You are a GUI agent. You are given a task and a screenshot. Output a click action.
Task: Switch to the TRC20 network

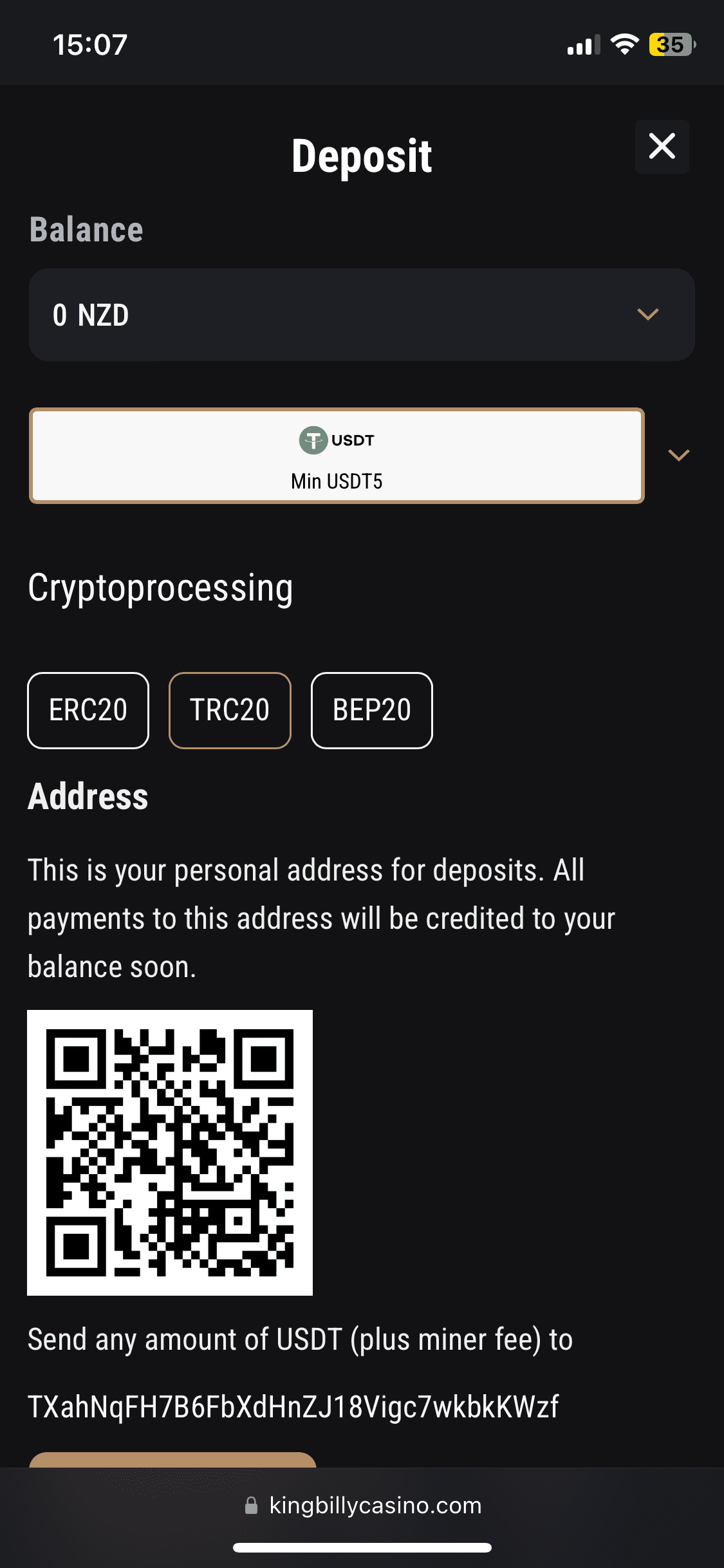[230, 711]
